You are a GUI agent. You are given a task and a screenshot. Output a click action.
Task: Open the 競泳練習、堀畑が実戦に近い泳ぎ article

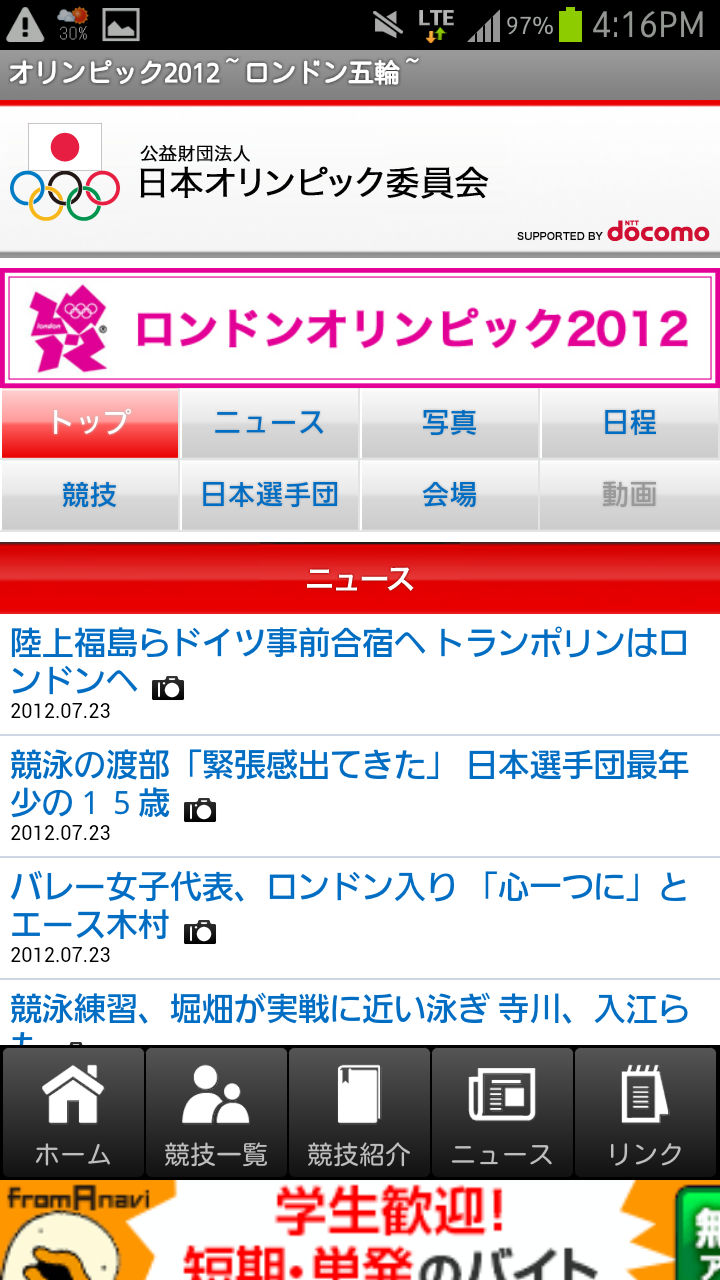[x=360, y=1013]
